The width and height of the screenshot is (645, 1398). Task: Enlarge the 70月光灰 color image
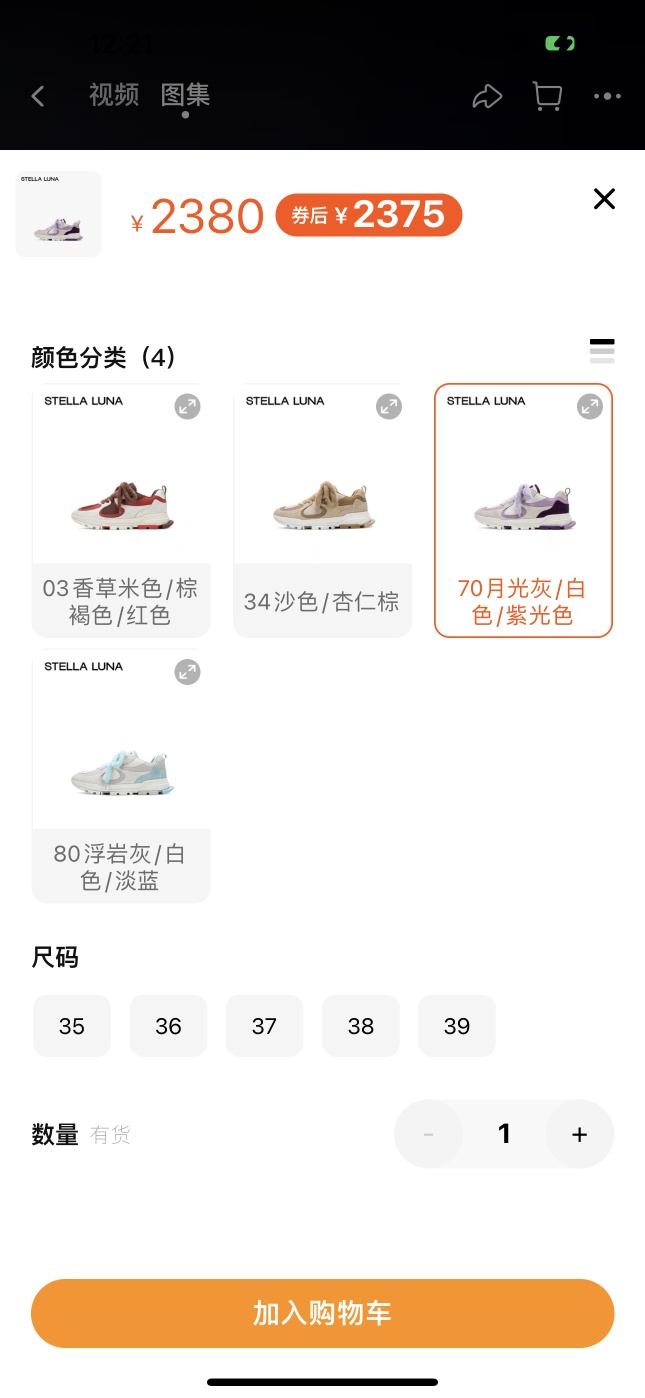click(x=590, y=406)
